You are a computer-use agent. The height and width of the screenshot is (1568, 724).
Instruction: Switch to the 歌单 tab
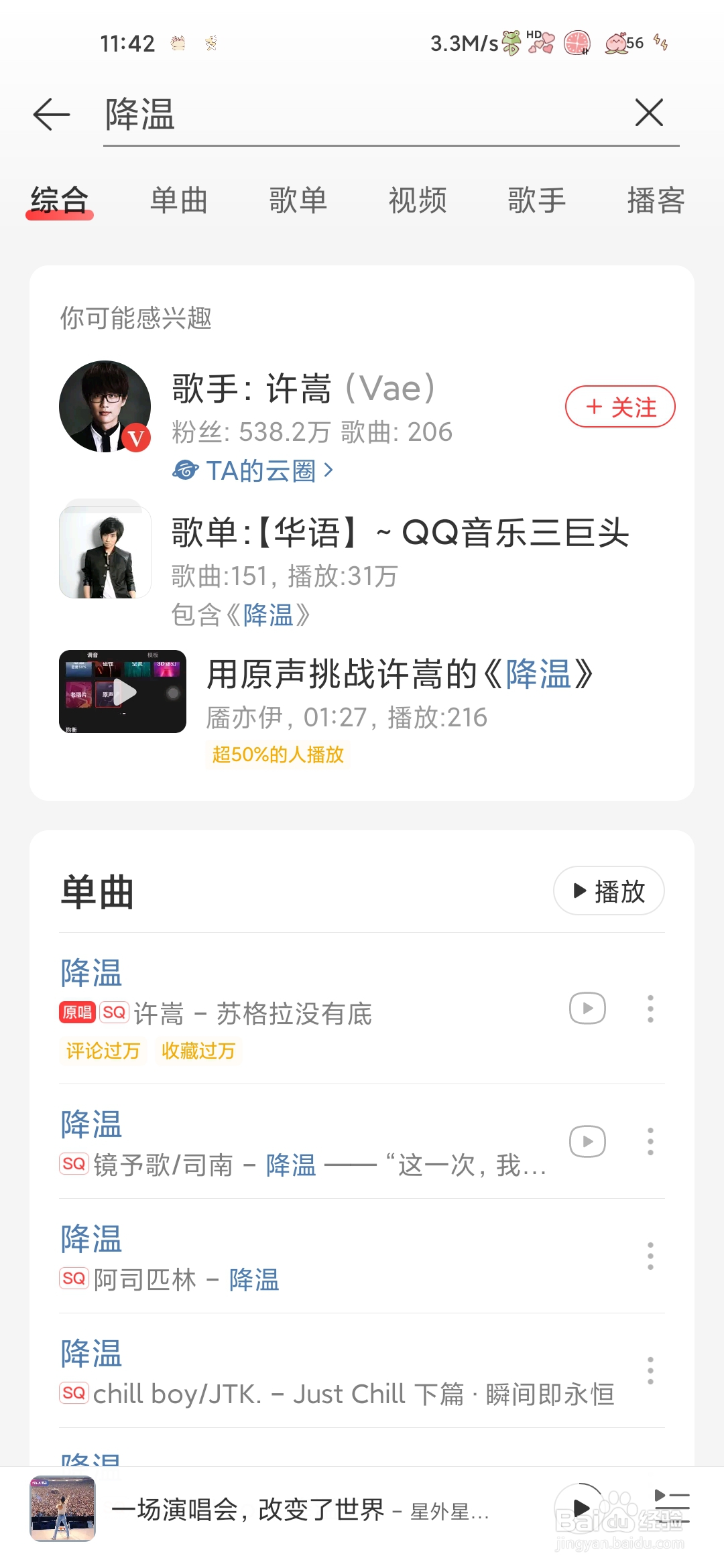298,200
